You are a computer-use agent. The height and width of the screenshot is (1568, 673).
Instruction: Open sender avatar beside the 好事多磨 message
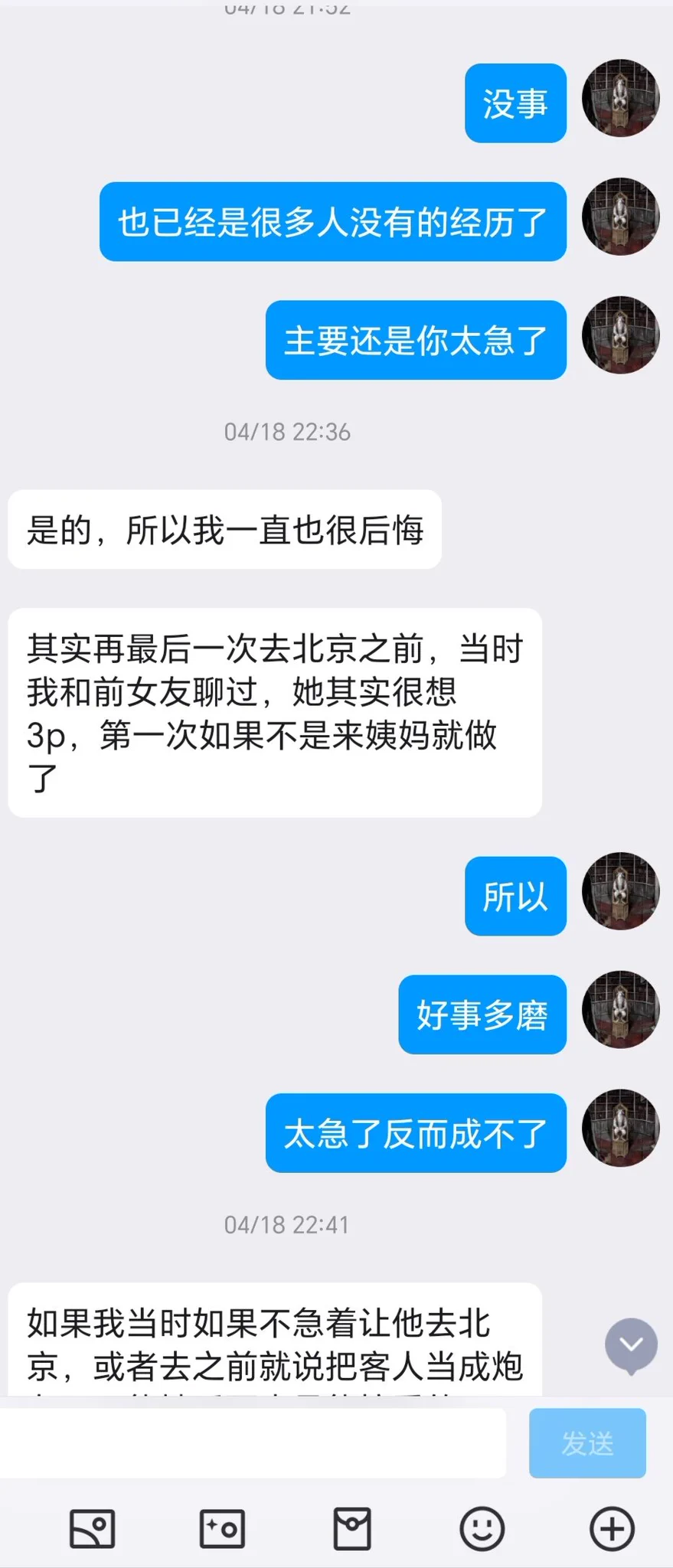(x=620, y=1009)
